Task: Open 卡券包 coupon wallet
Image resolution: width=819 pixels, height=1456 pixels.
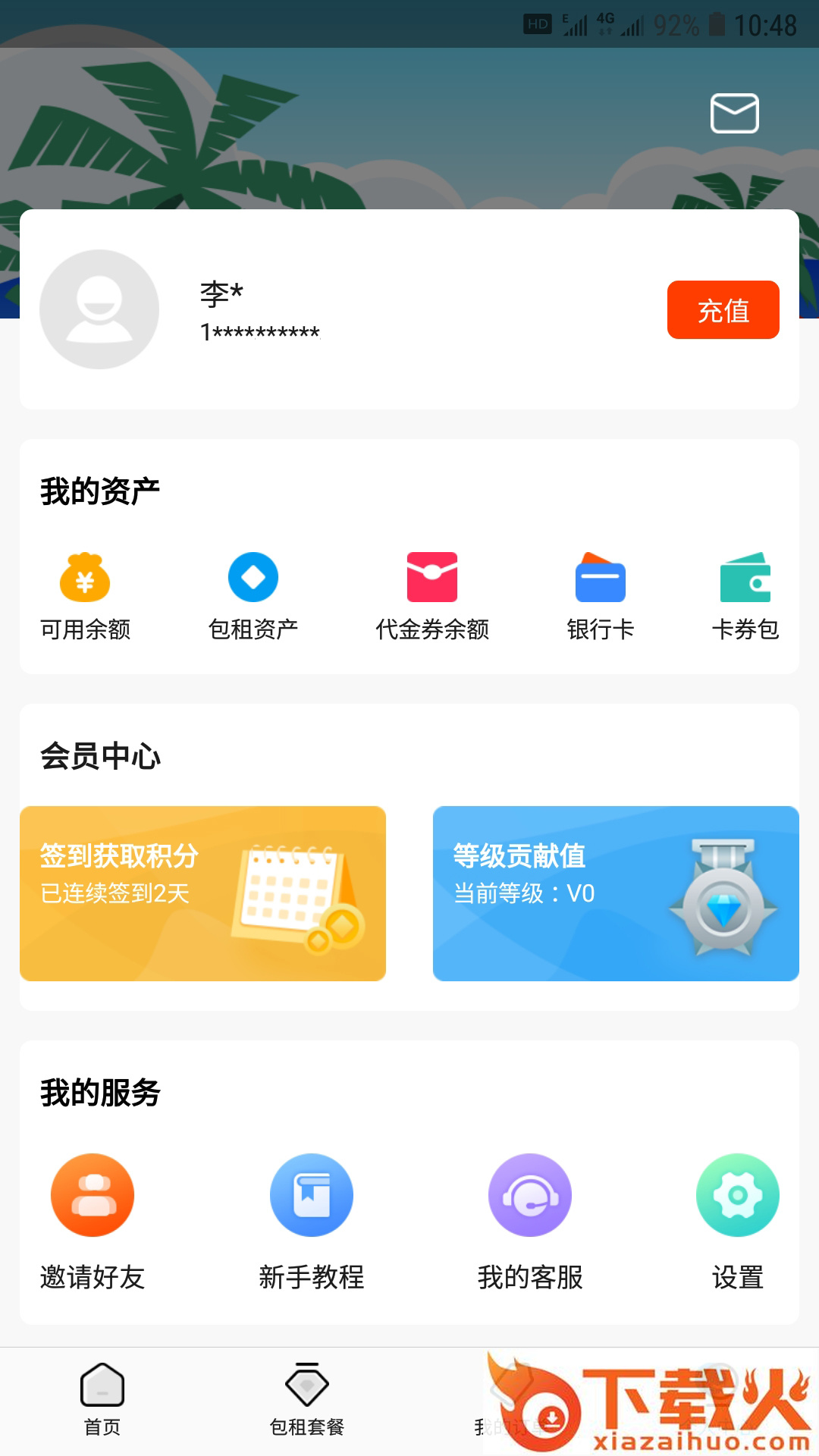Action: click(745, 597)
